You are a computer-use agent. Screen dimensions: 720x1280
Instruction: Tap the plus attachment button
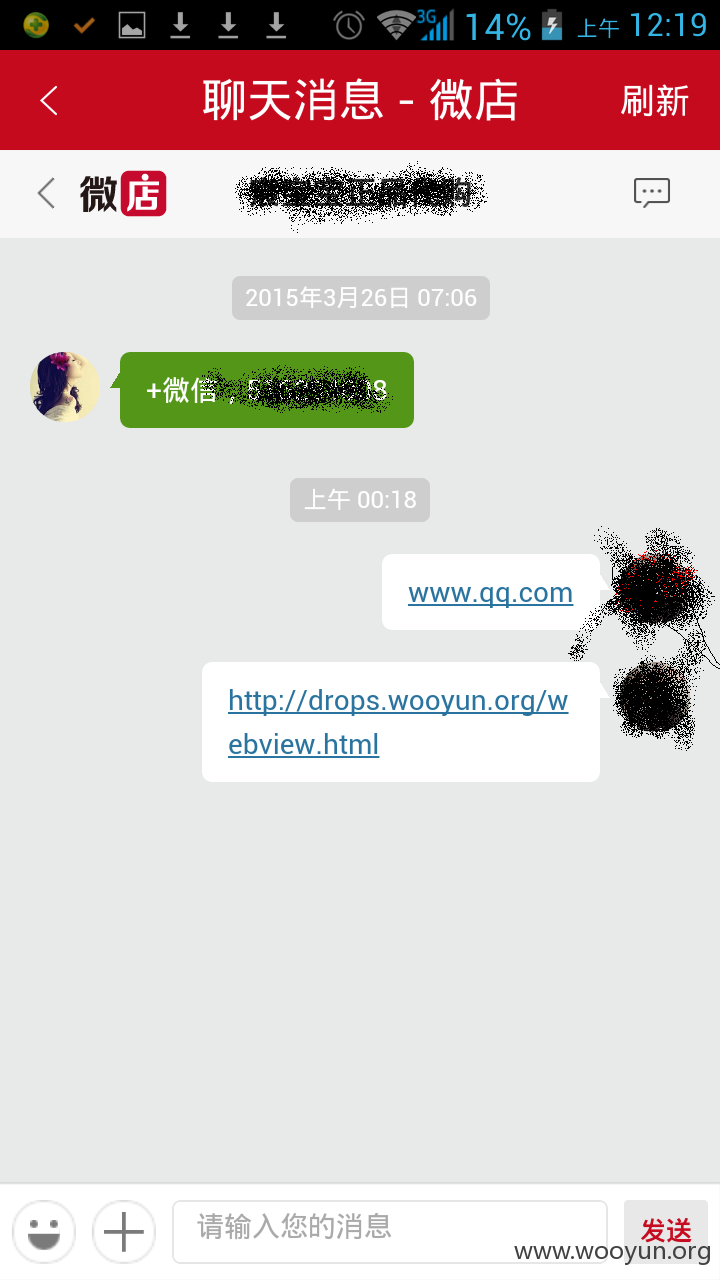coord(124,1232)
